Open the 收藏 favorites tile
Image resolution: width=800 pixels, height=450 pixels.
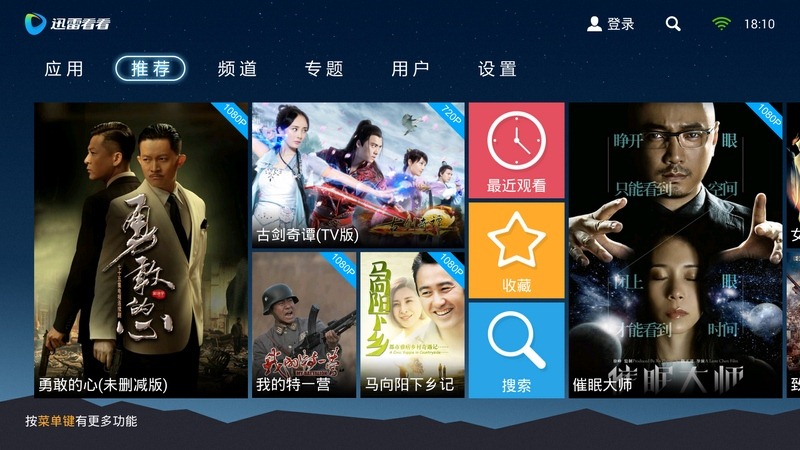[x=516, y=250]
